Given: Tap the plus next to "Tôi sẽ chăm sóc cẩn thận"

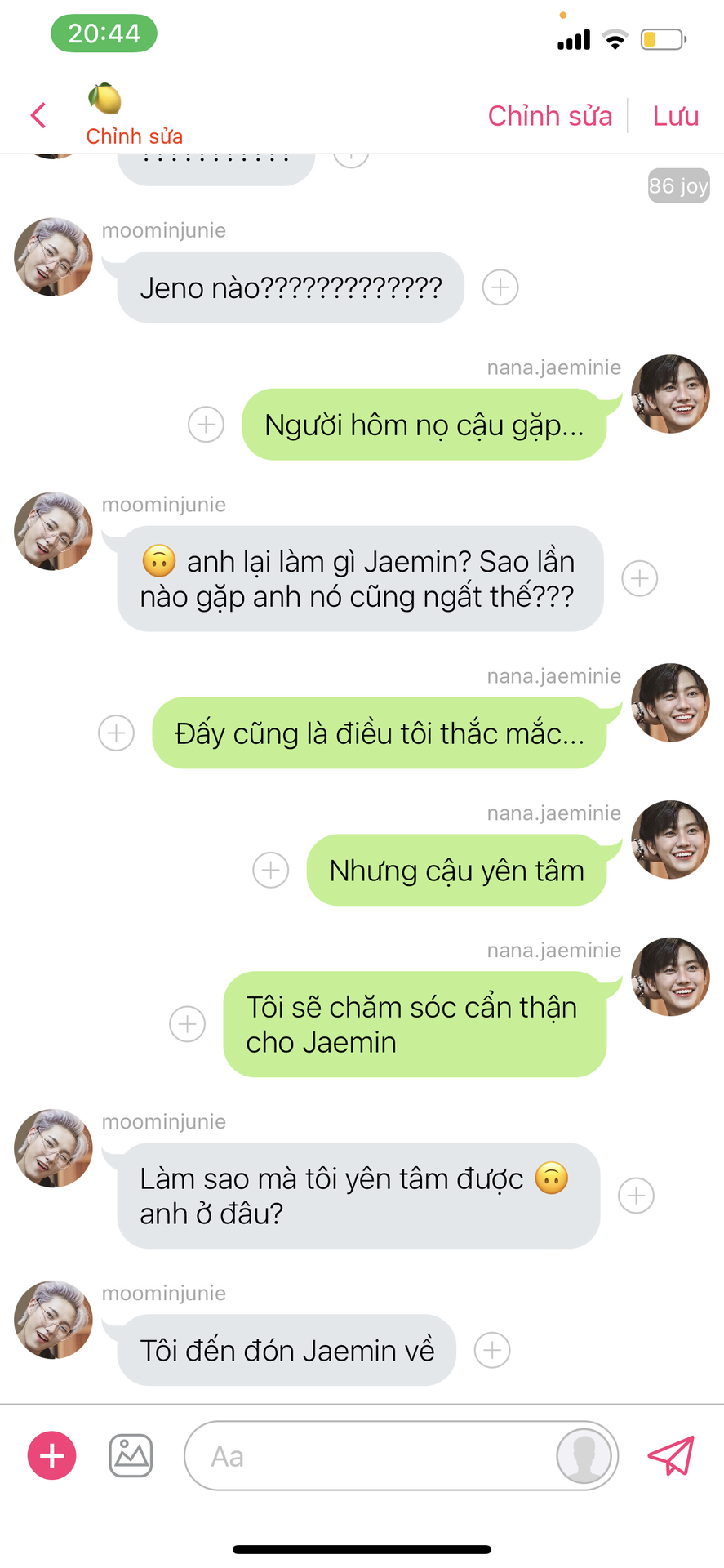Looking at the screenshot, I should (188, 1024).
